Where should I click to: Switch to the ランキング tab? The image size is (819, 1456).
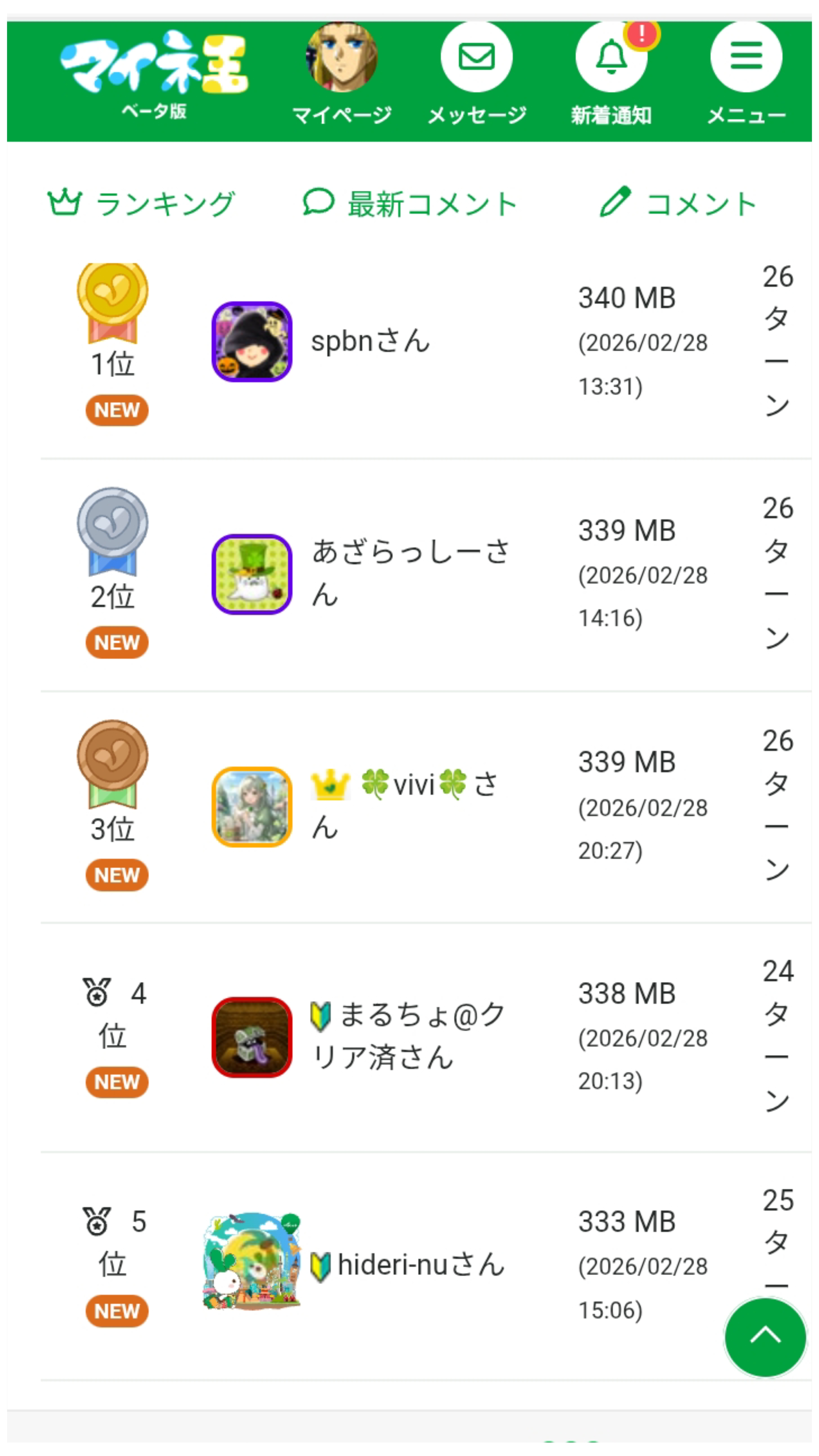coord(141,204)
